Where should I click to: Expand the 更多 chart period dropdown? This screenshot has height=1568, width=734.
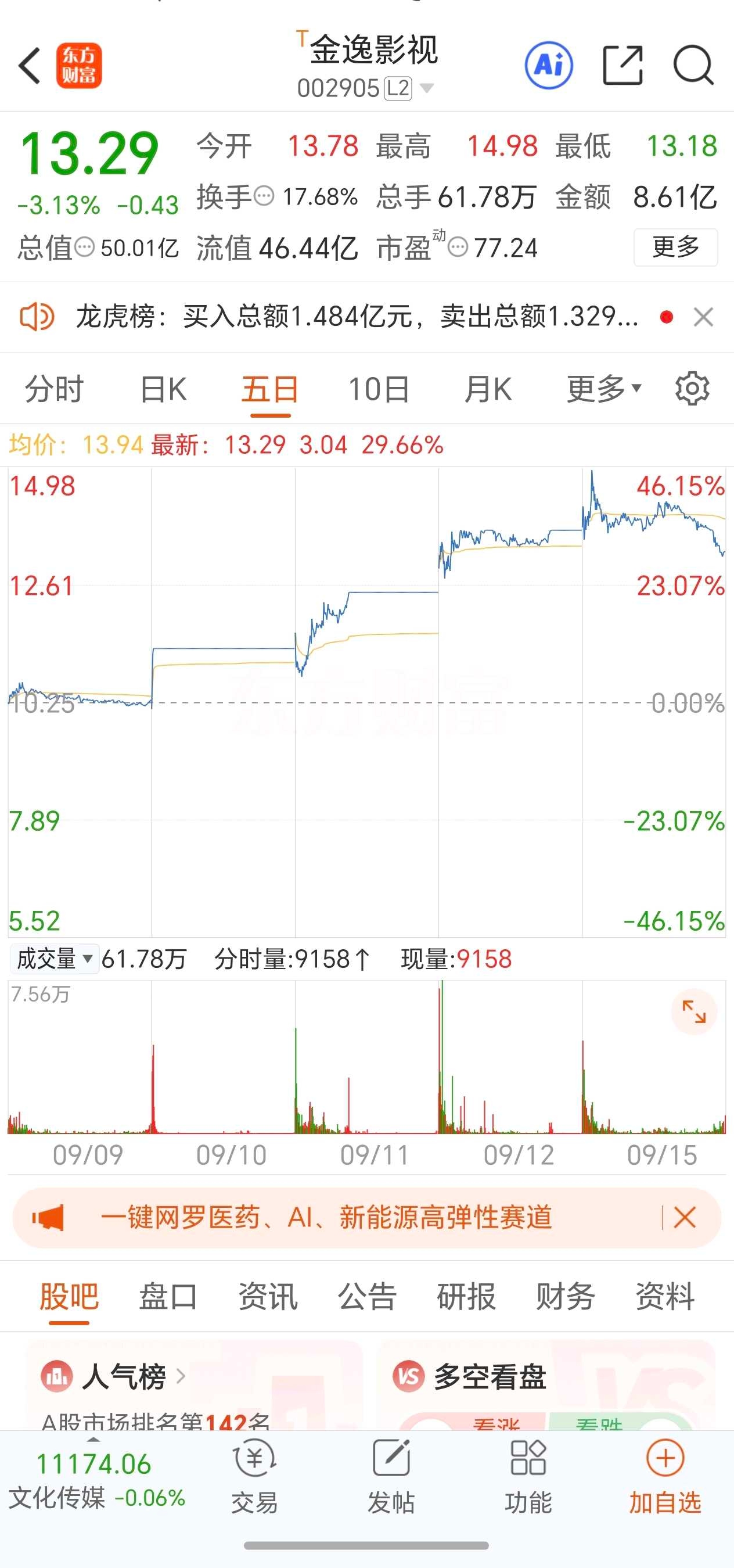[603, 389]
